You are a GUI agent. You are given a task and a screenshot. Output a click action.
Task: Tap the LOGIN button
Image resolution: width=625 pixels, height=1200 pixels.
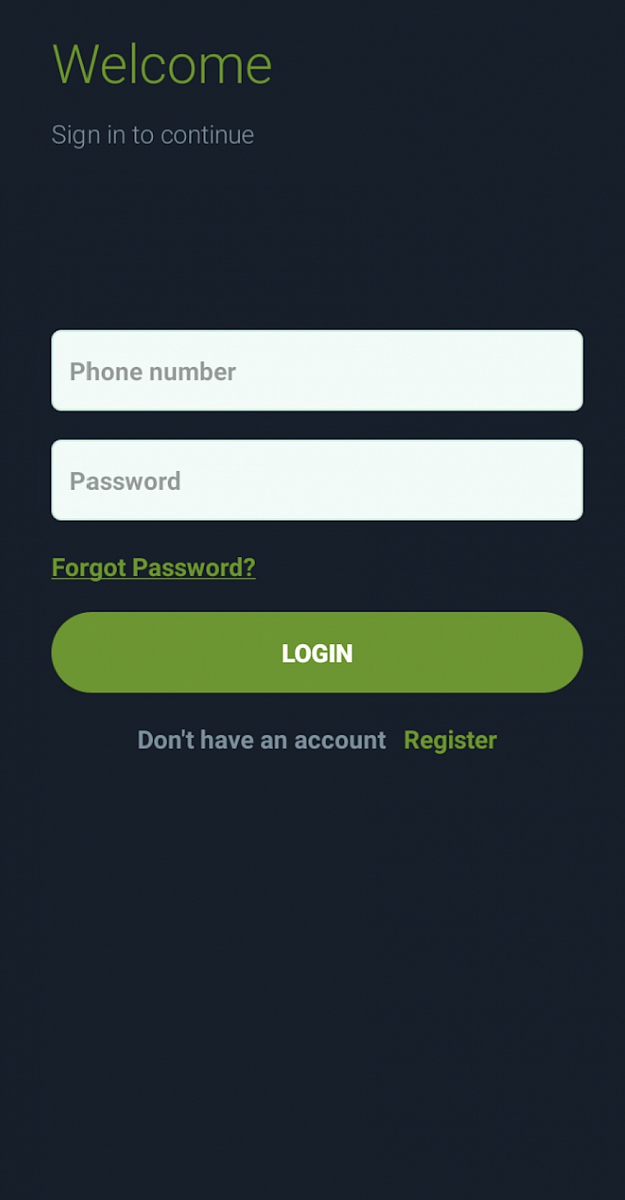(x=317, y=652)
